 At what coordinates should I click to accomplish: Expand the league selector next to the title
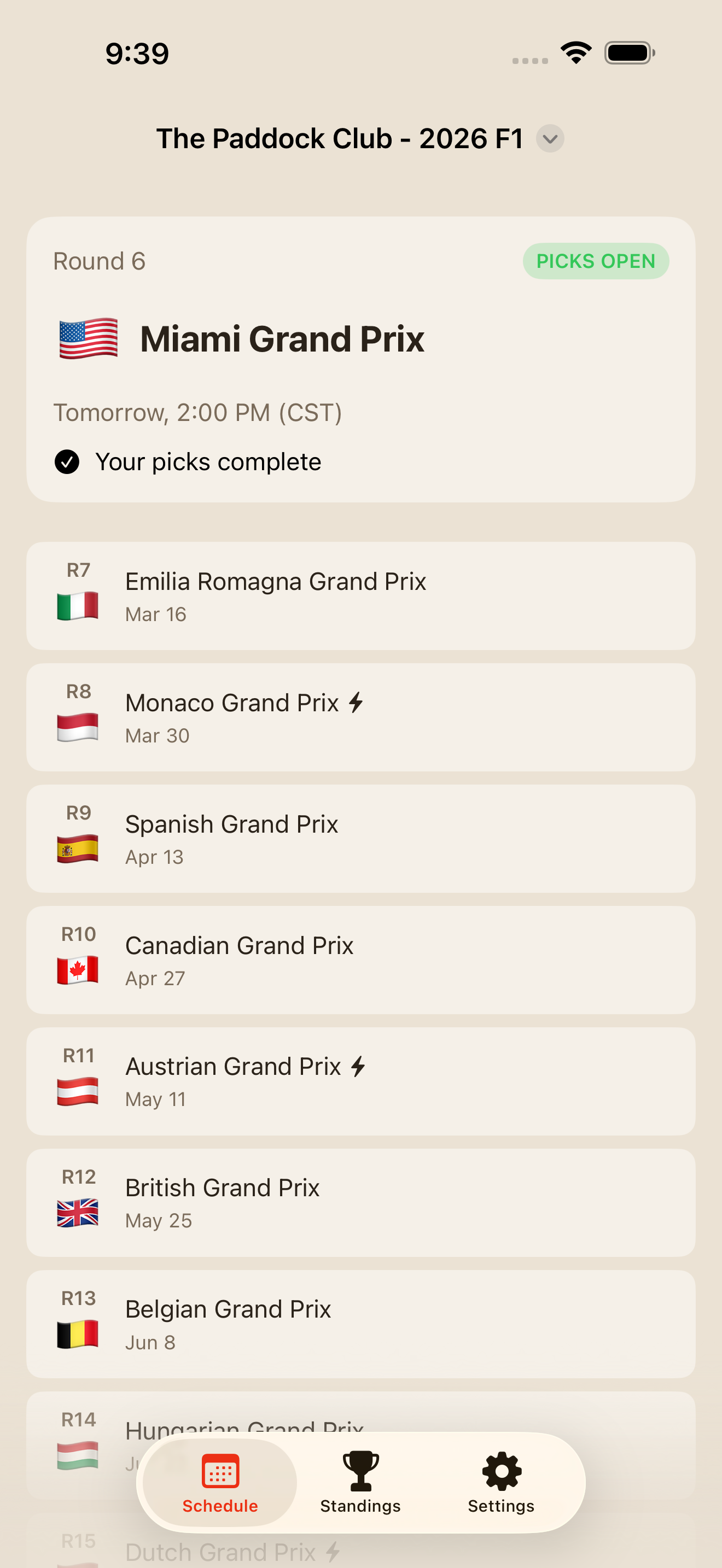tap(549, 139)
